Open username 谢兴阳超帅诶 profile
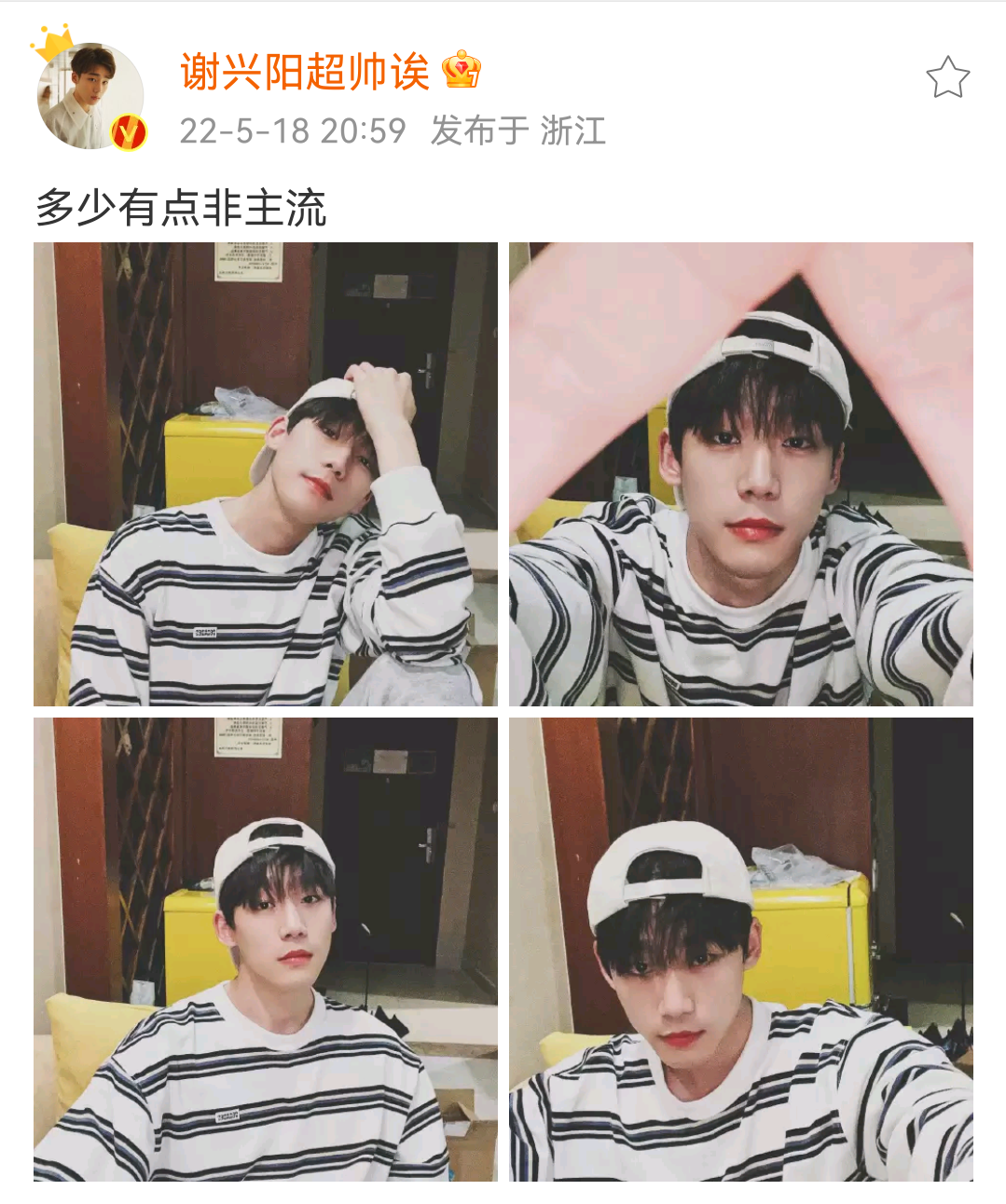This screenshot has width=1006, height=1204. 304,72
